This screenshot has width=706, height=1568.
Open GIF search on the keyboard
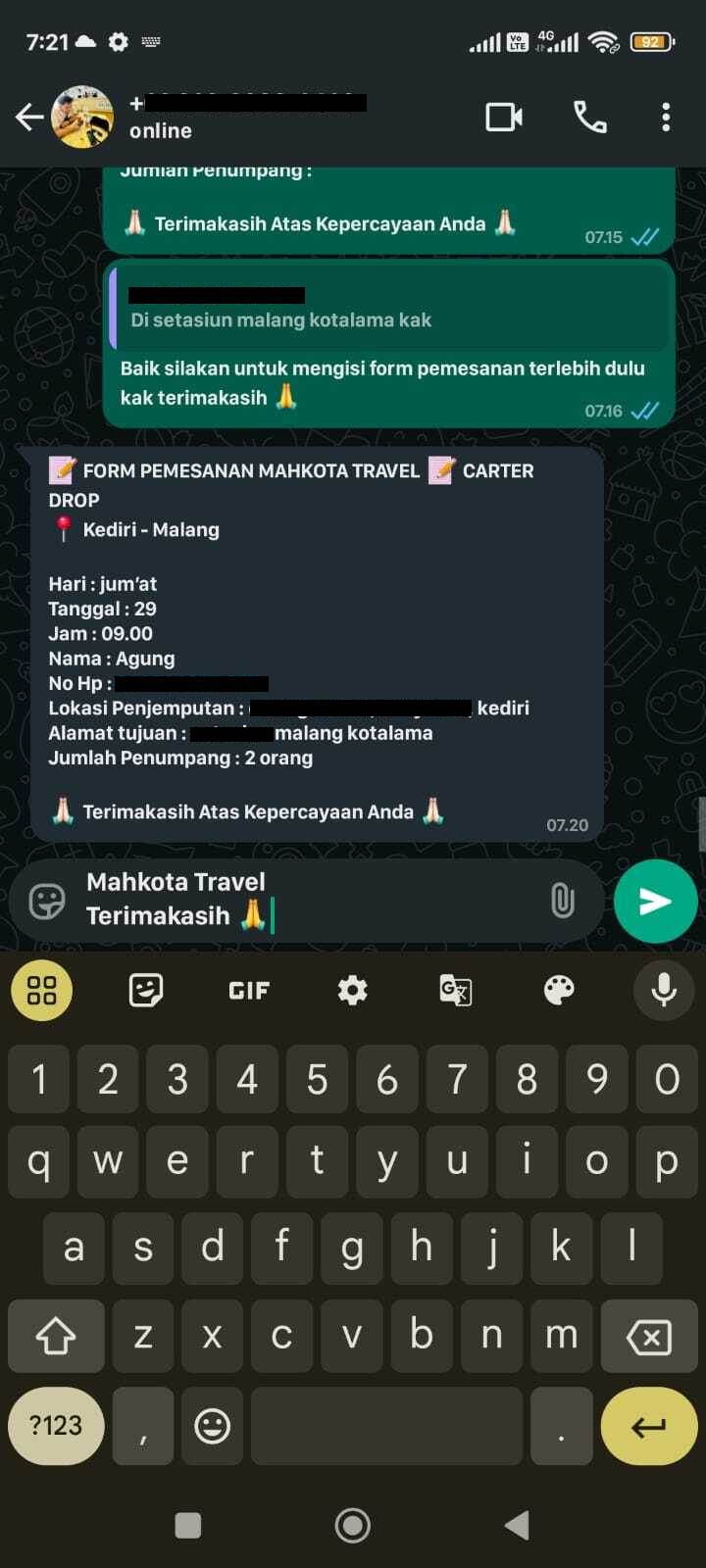click(249, 990)
